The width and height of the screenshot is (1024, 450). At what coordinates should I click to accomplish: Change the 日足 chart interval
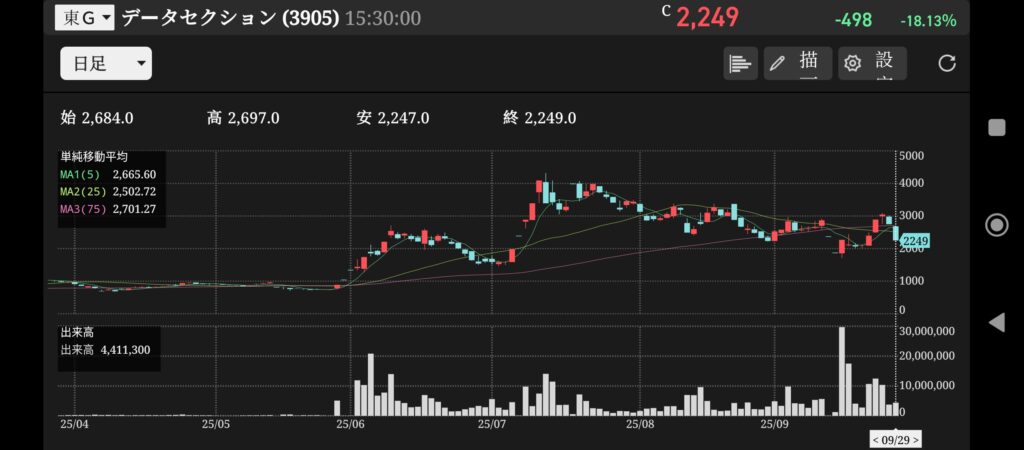pyautogui.click(x=106, y=64)
